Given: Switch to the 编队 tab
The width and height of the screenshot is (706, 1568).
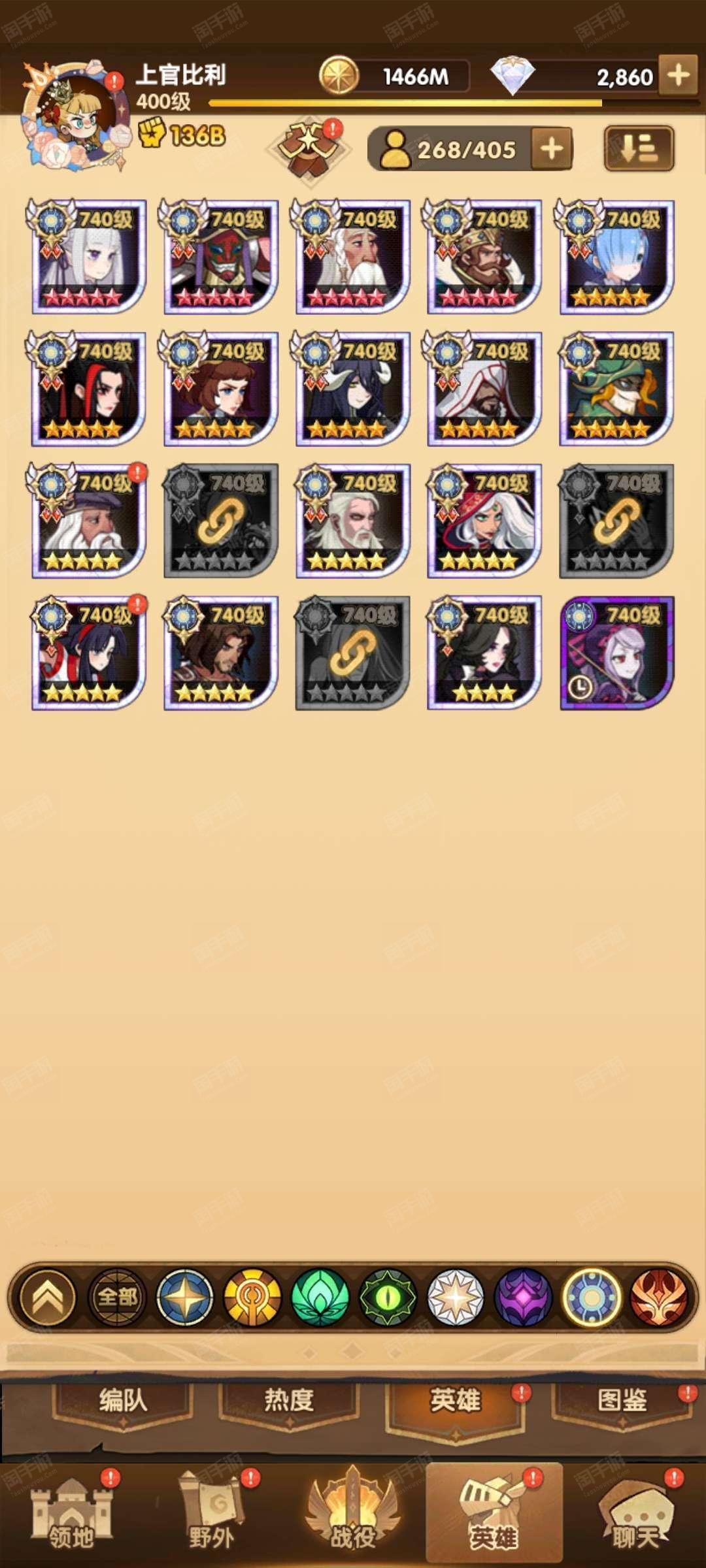Looking at the screenshot, I should point(123,1400).
